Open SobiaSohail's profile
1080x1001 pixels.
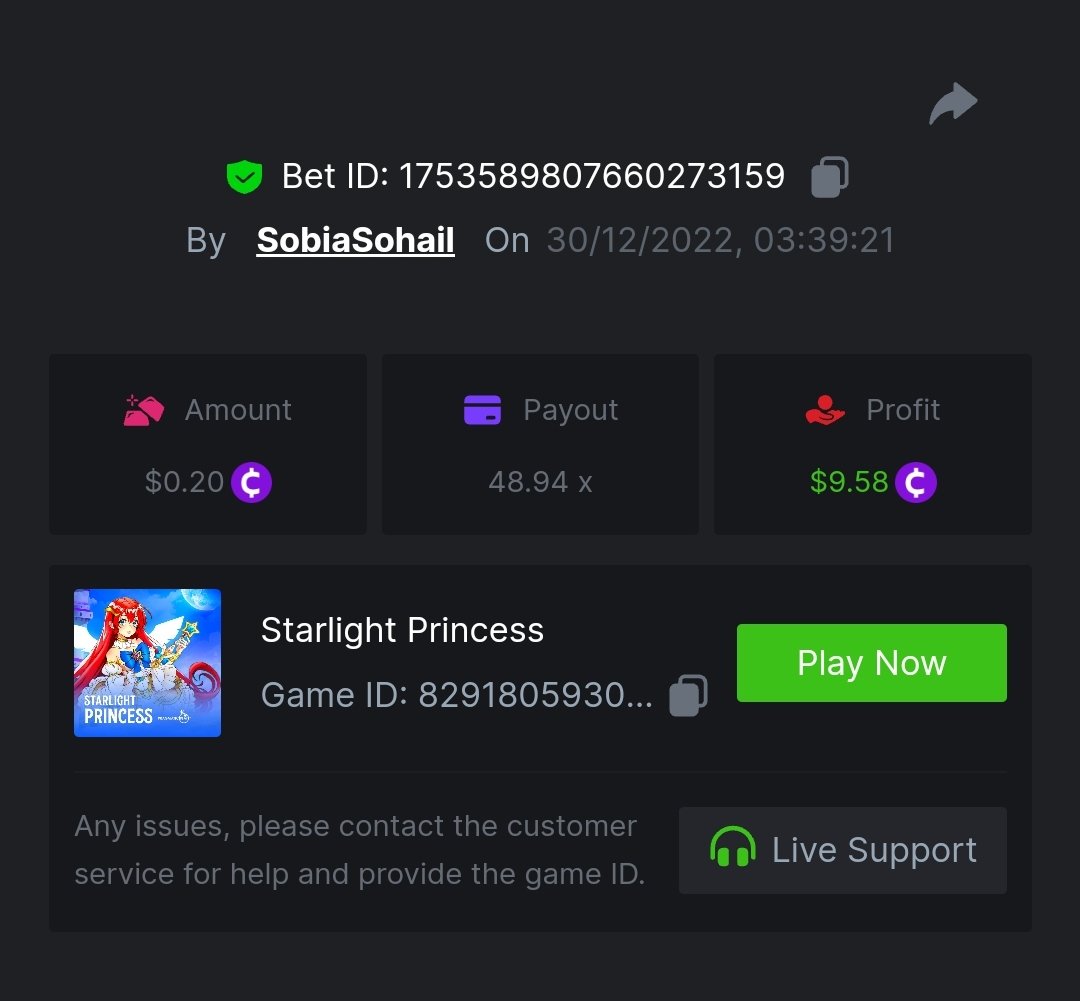pos(355,240)
